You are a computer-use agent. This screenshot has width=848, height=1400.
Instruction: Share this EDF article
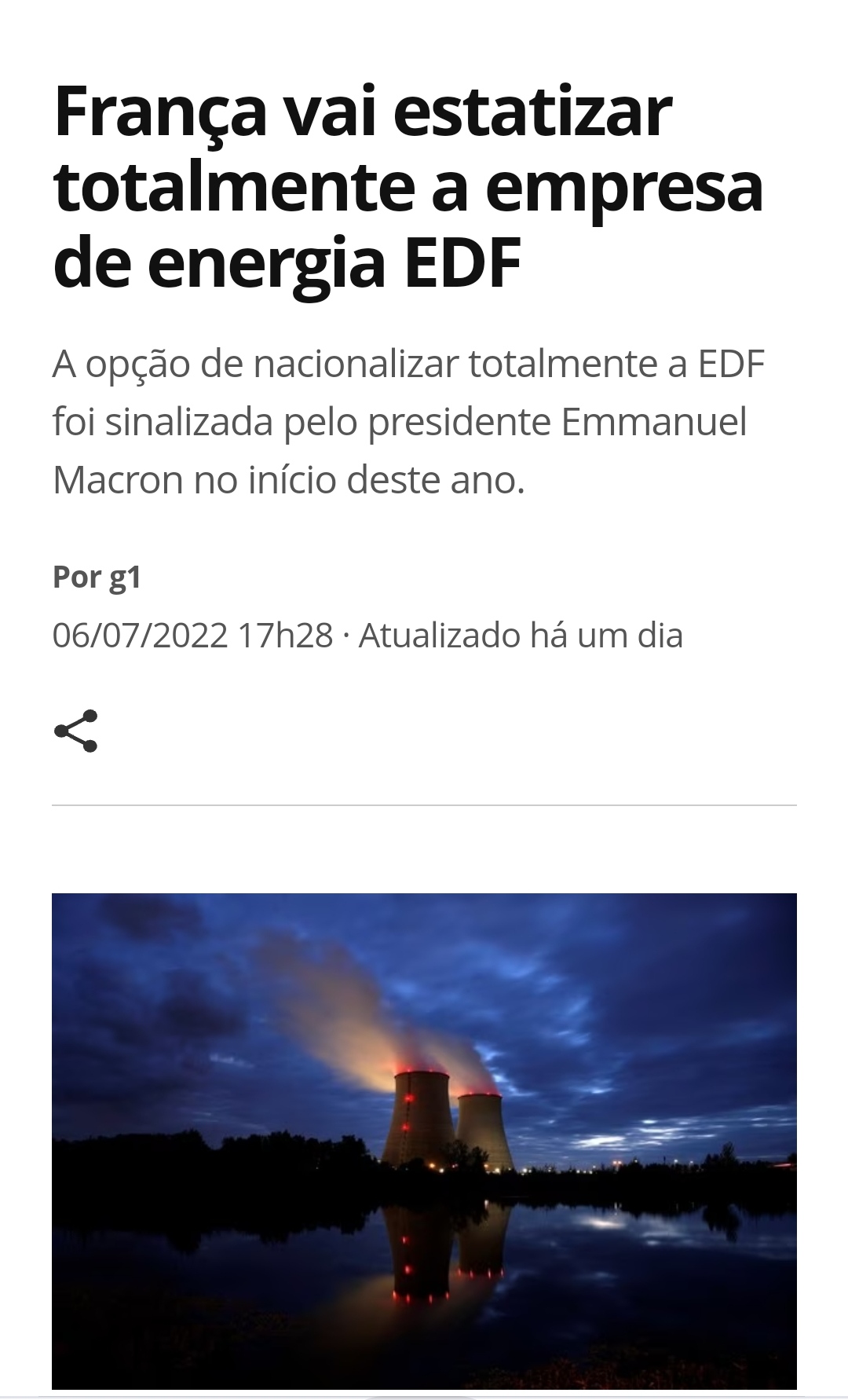click(76, 731)
